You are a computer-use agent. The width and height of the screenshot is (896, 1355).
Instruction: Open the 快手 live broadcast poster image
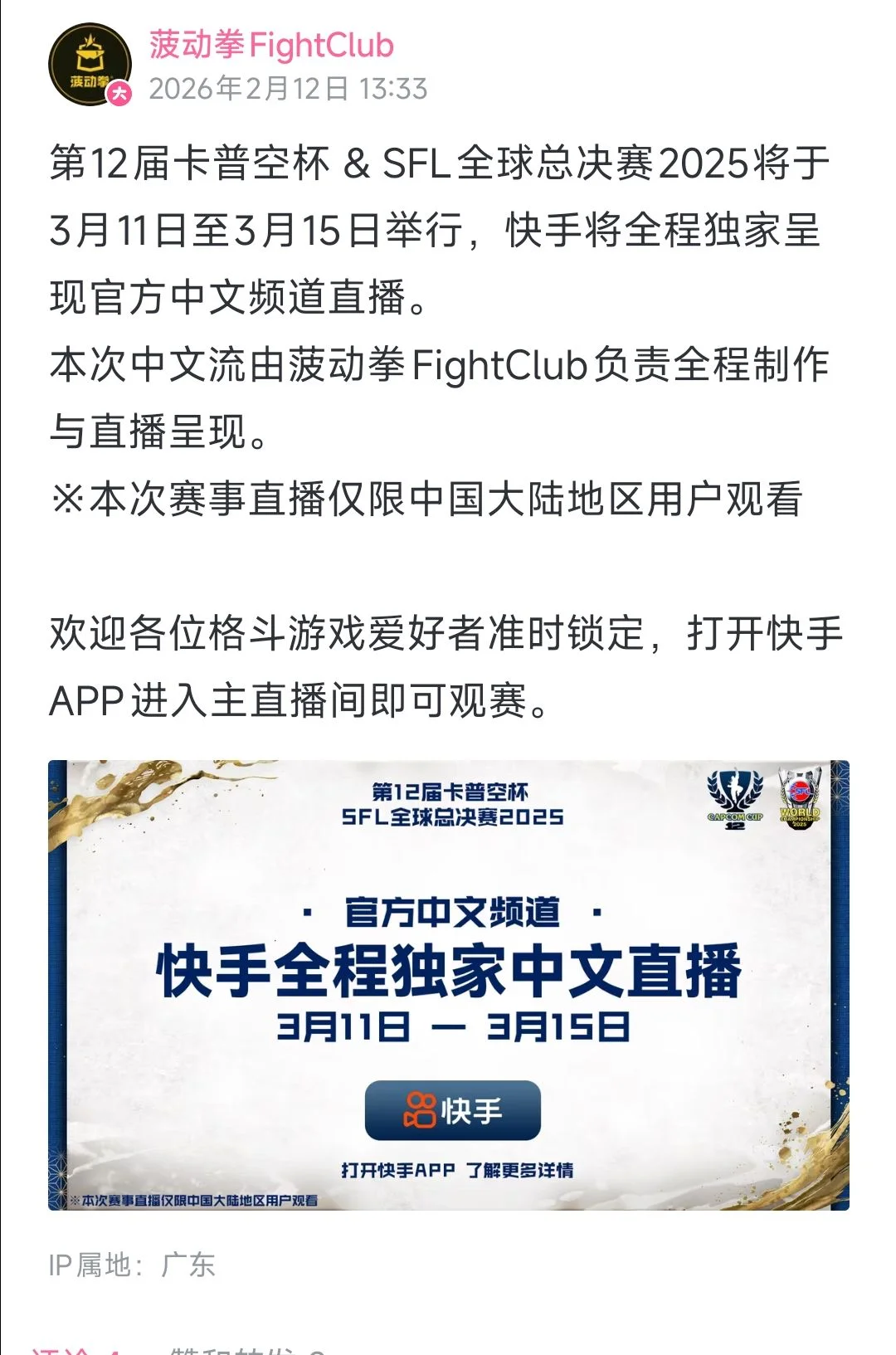[448, 985]
